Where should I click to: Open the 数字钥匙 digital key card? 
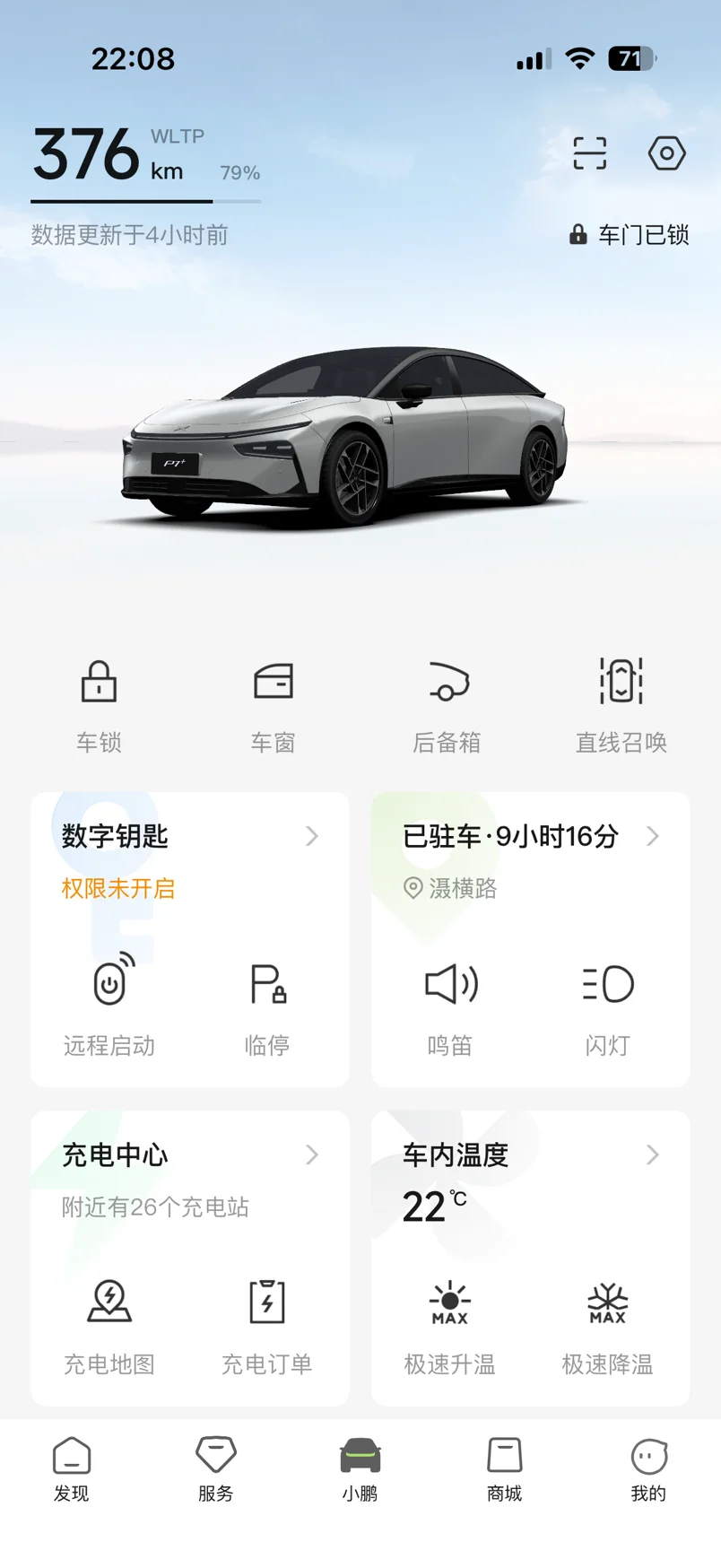click(188, 837)
